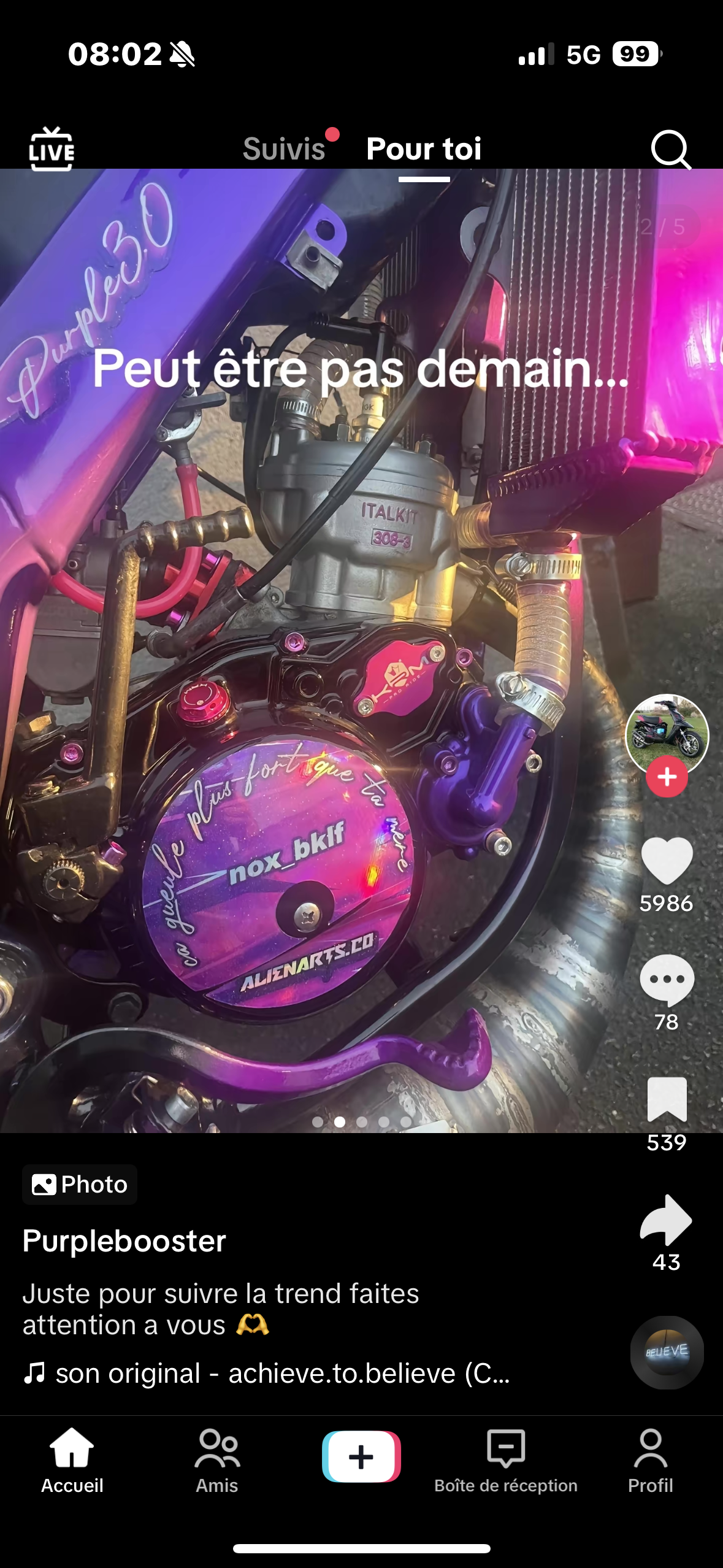Screen dimensions: 723x1568
Task: Go to the Profil tab
Action: coord(650,1460)
